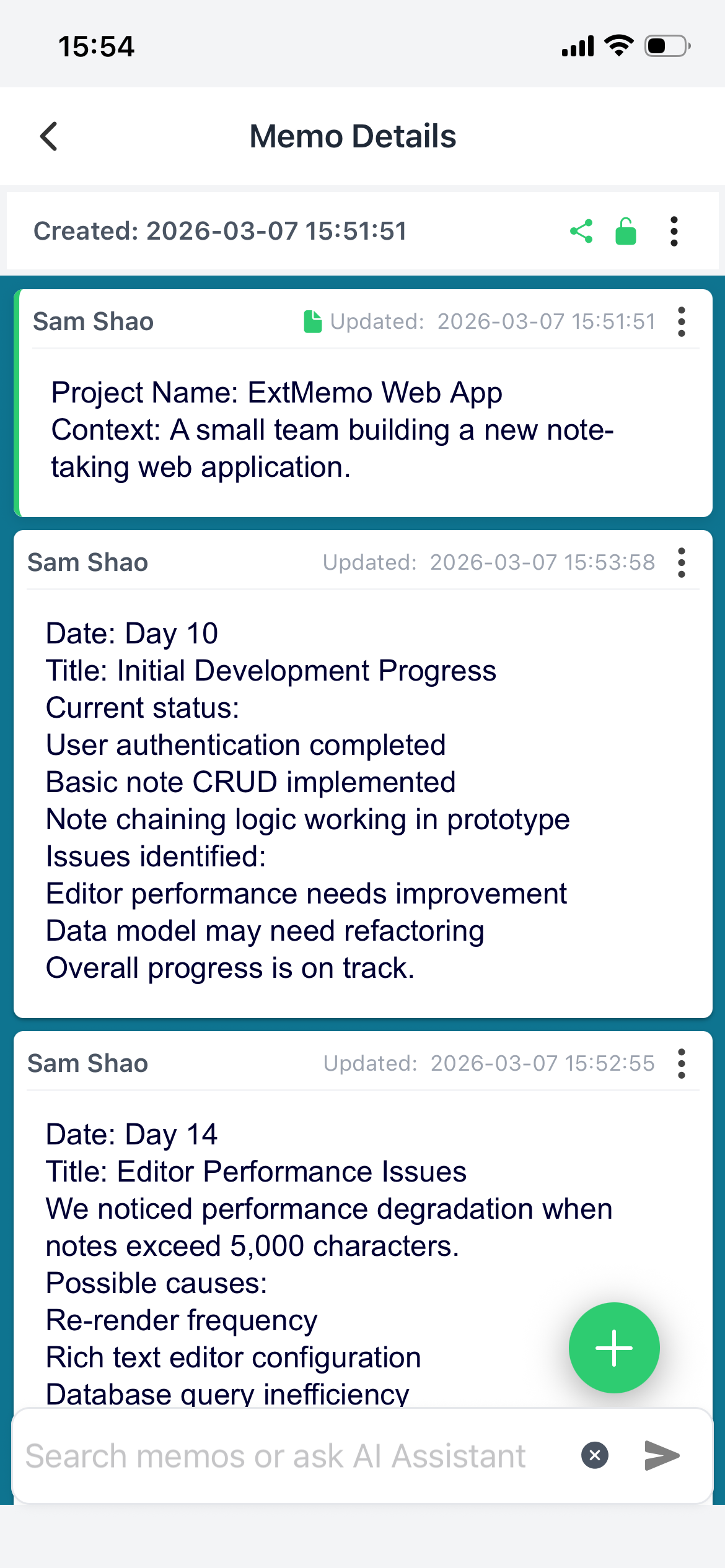Screen dimensions: 725x1568
Task: Open the memo overflow menu beside Created date
Action: 674,232
